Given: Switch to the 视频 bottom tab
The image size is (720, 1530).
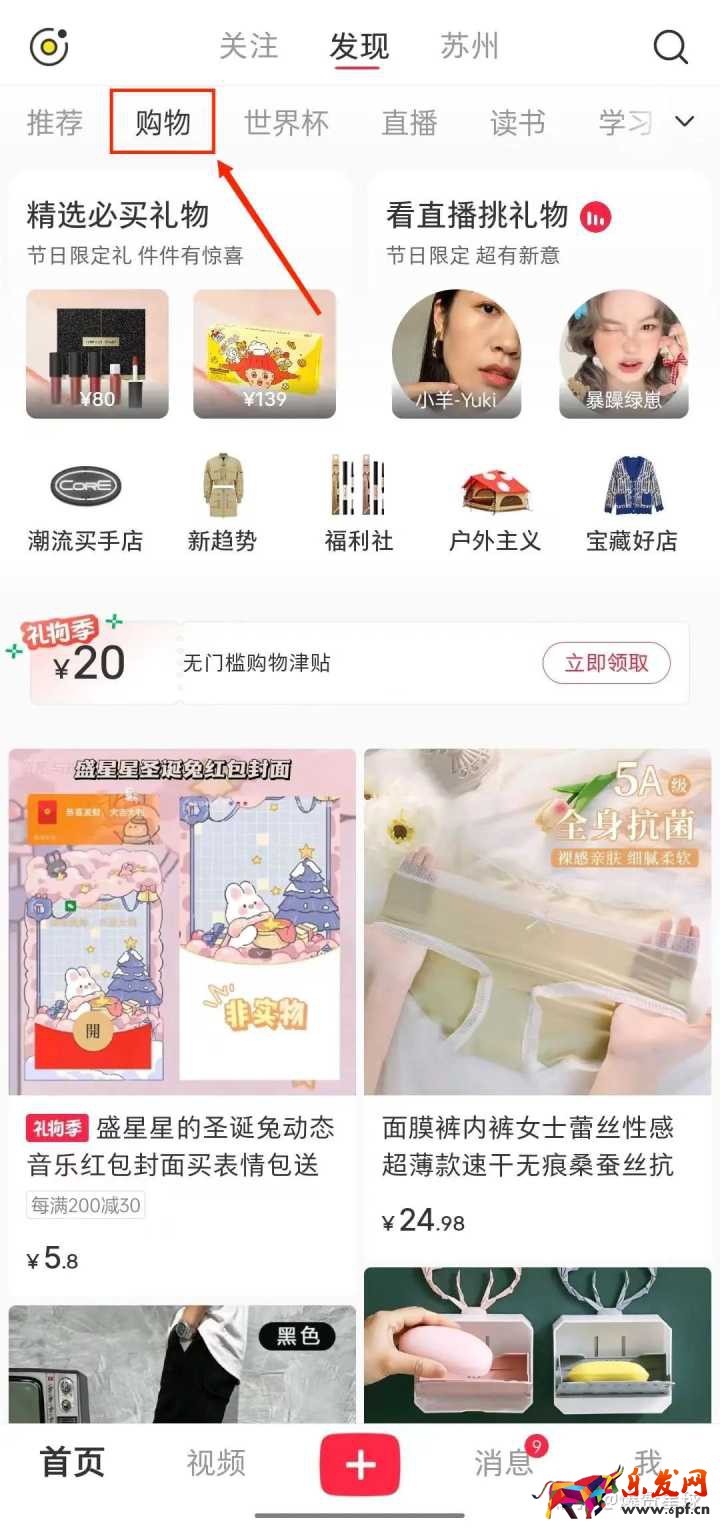Looking at the screenshot, I should pos(216,1463).
